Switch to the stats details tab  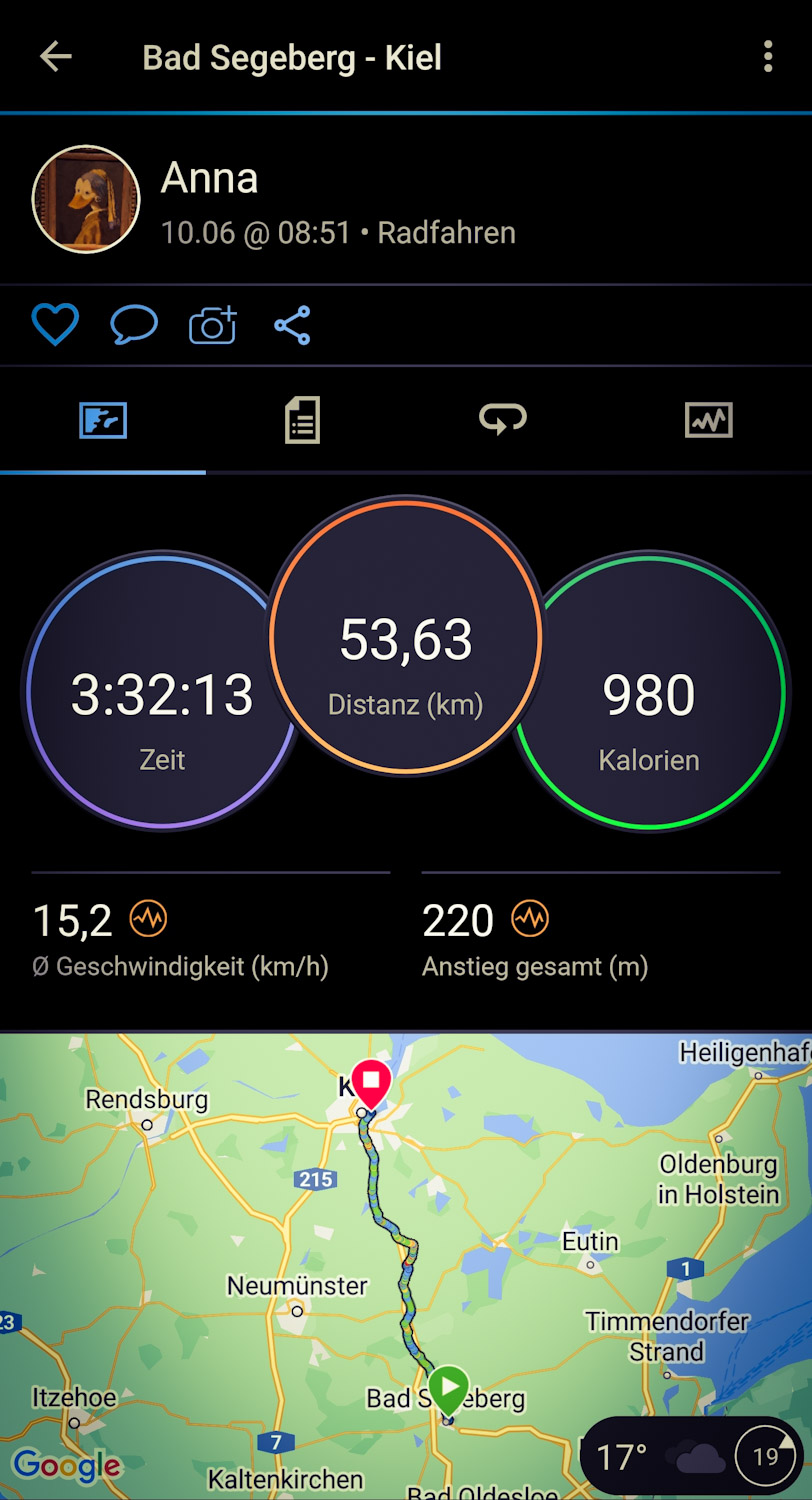coord(302,420)
